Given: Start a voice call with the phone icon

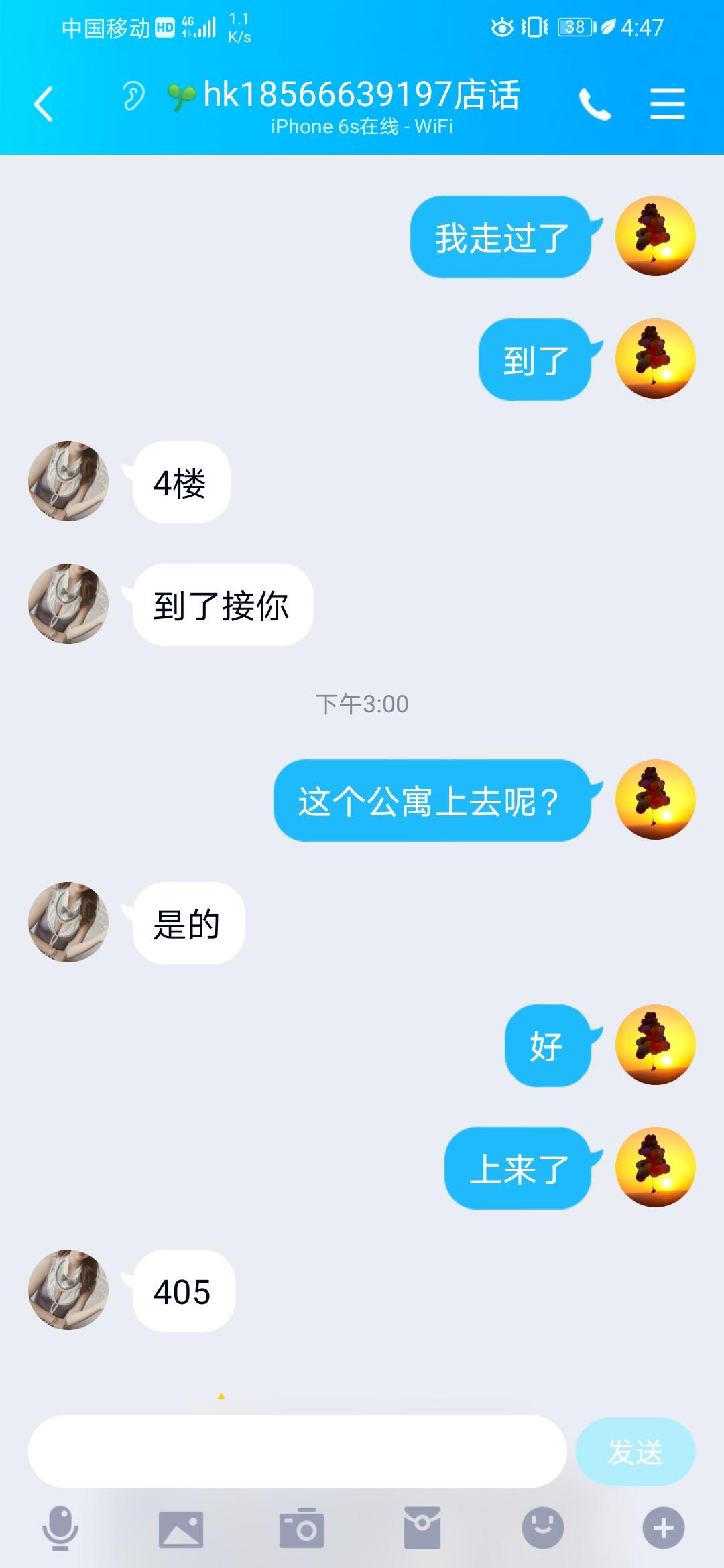Looking at the screenshot, I should click(594, 104).
